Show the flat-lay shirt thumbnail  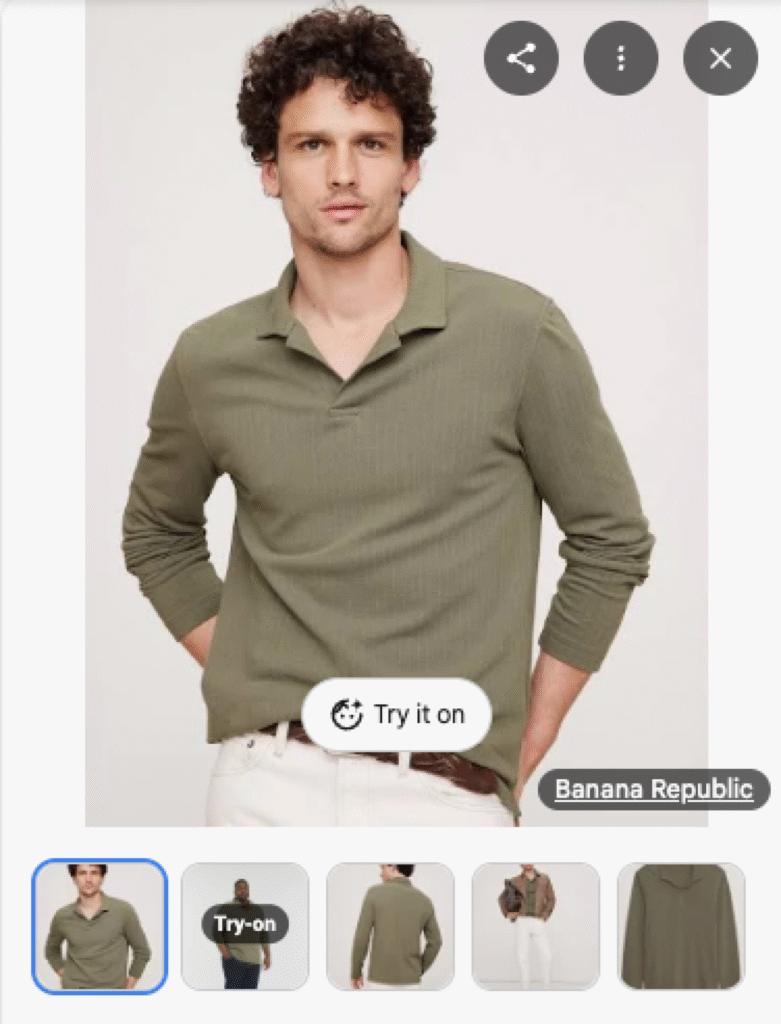pyautogui.click(x=681, y=926)
